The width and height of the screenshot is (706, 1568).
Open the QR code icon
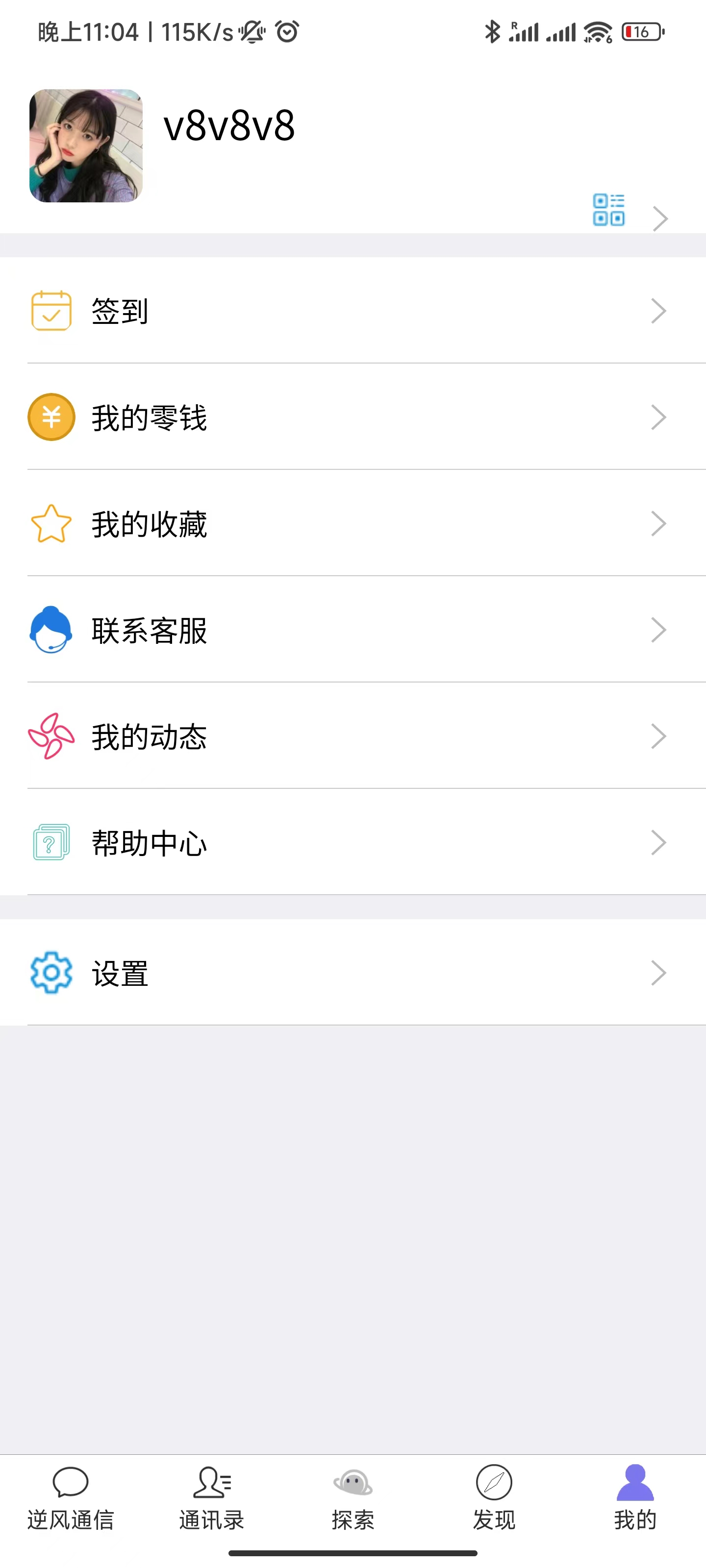tap(608, 210)
